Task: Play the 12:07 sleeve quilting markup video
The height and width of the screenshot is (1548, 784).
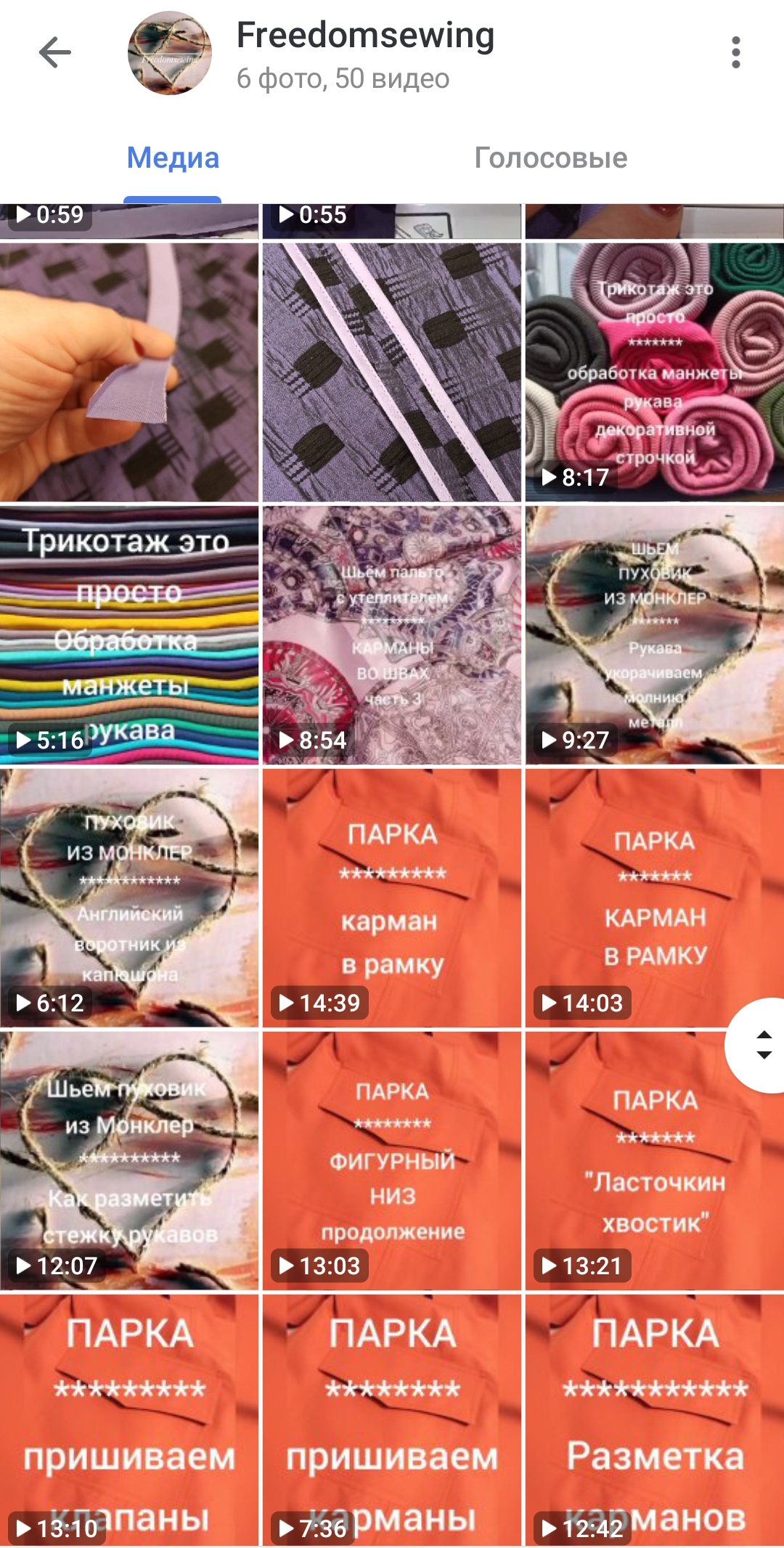Action: tap(129, 1161)
